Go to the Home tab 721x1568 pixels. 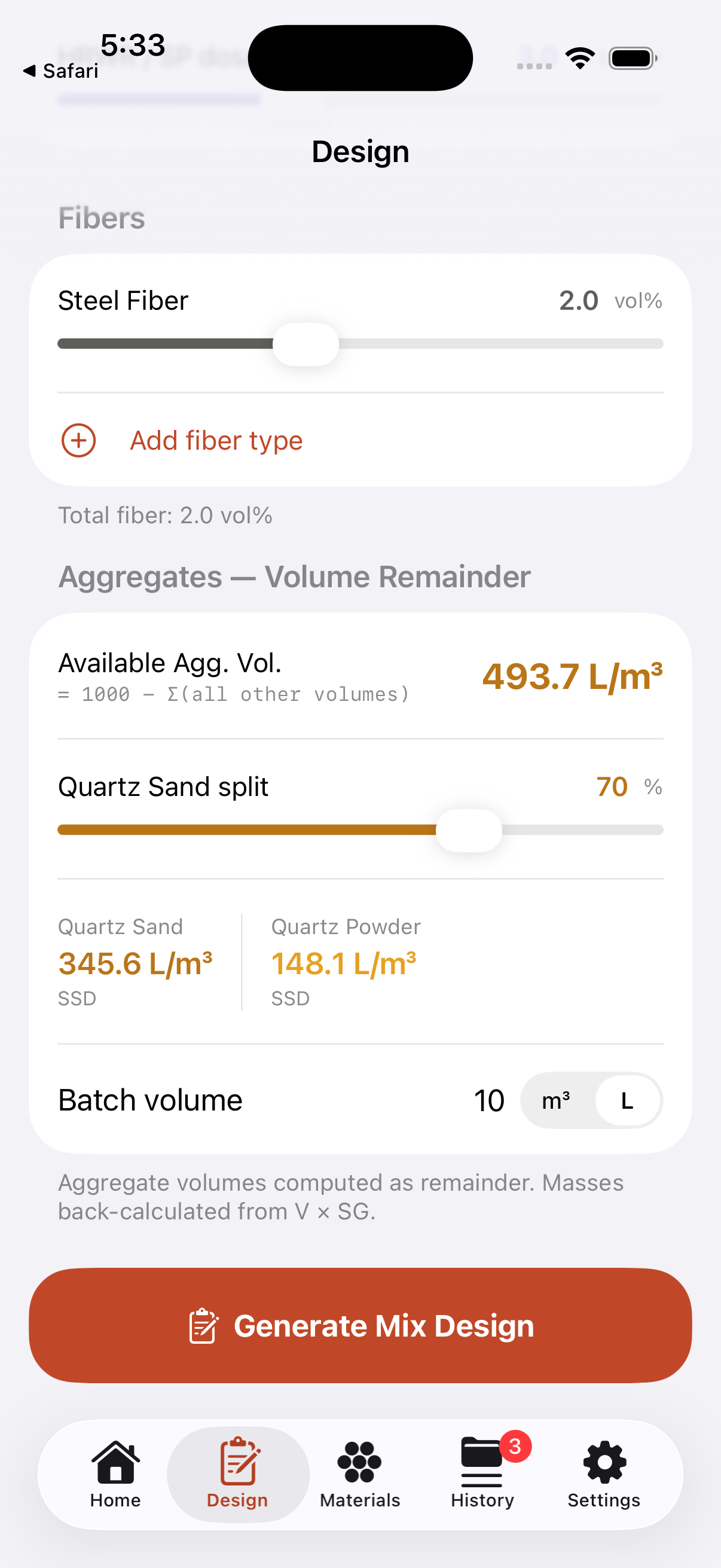tap(115, 1474)
